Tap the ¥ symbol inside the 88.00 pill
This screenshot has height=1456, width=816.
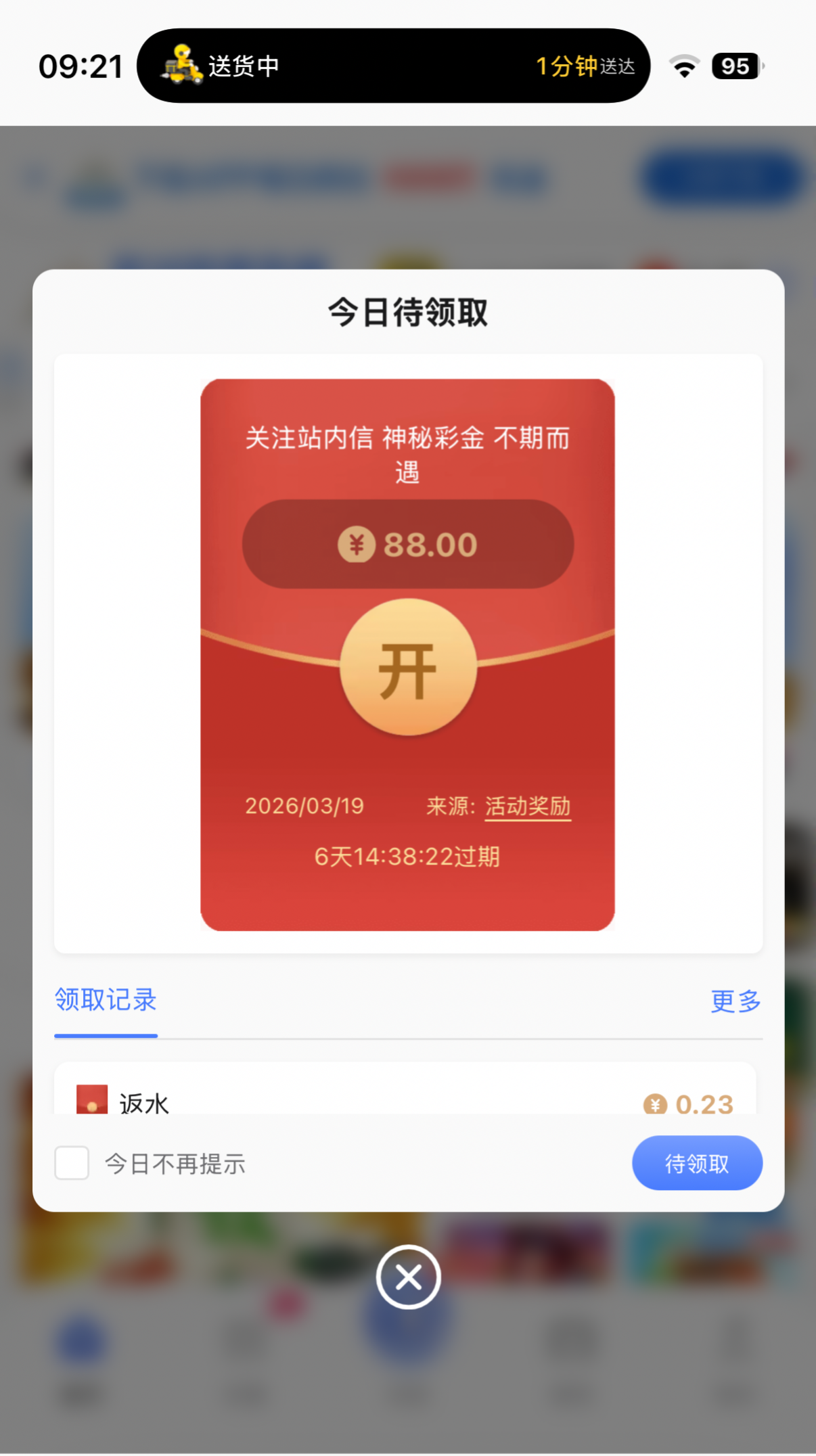click(356, 543)
